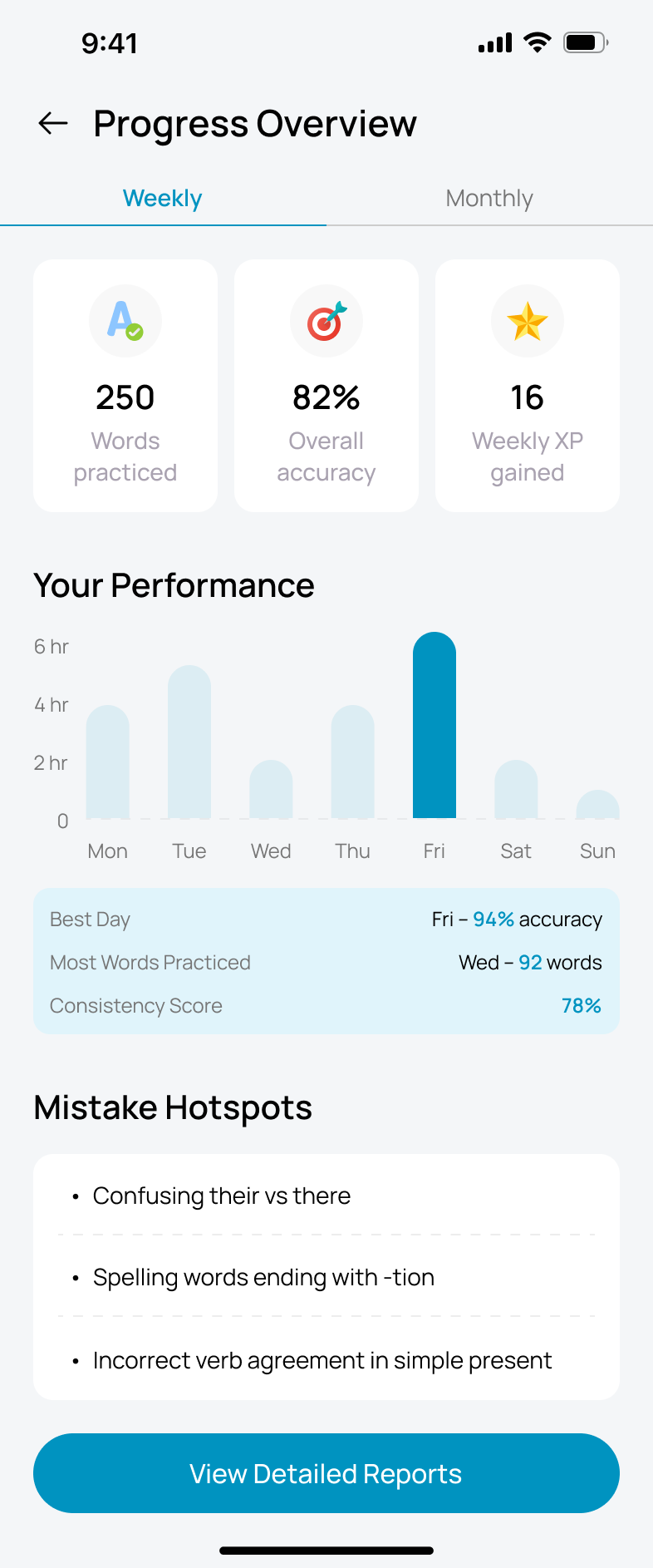Select the Weekly tab

pyautogui.click(x=163, y=199)
